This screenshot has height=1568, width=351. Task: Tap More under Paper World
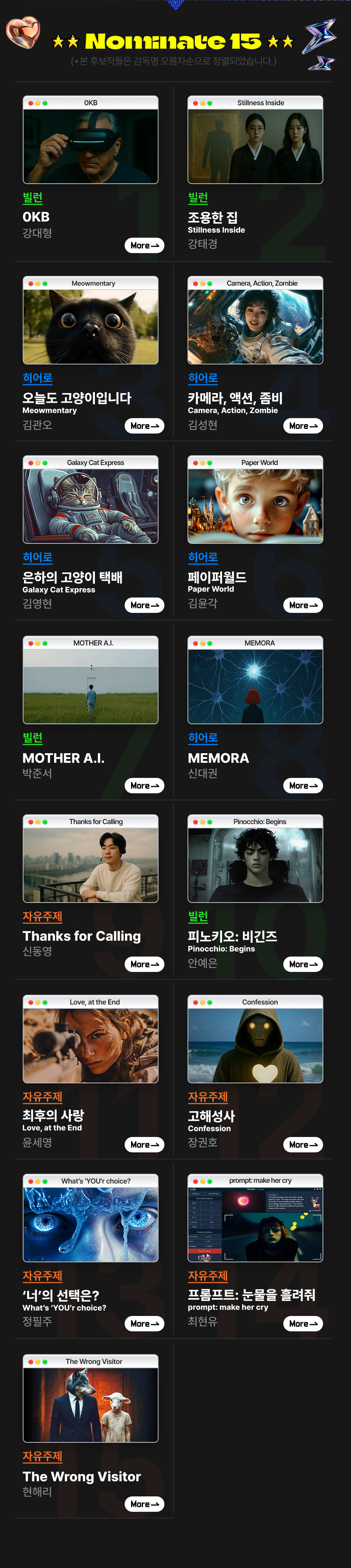click(x=303, y=605)
